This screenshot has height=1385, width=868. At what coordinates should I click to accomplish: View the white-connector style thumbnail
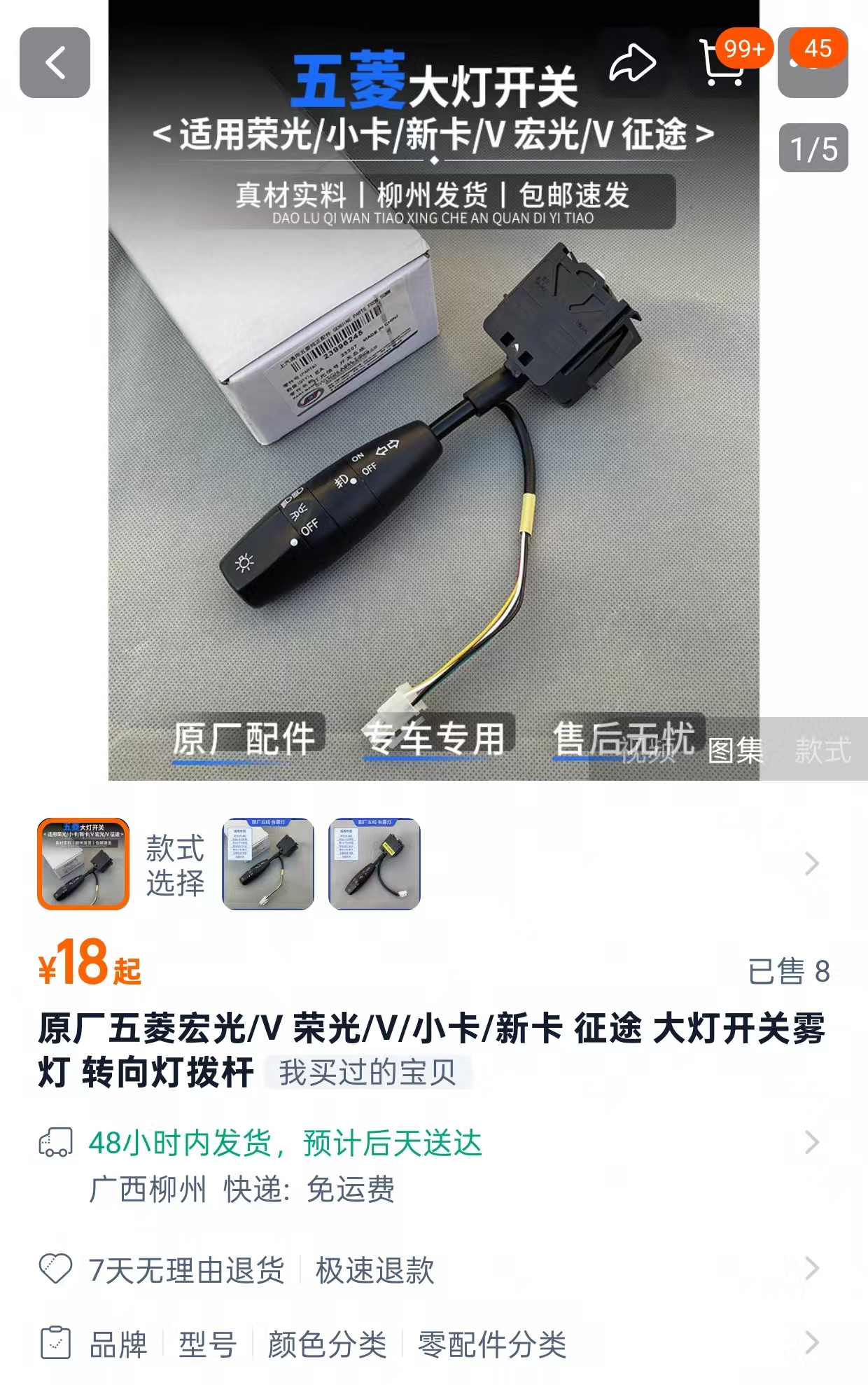[268, 863]
